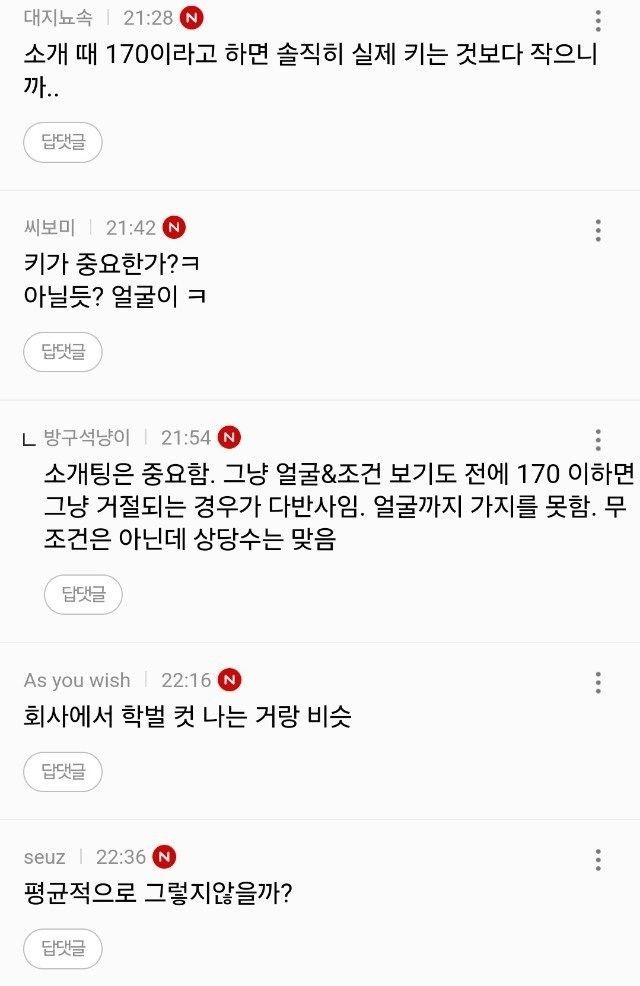The width and height of the screenshot is (640, 986).
Task: Open the three-dot menu for seuz's comment
Action: click(598, 859)
